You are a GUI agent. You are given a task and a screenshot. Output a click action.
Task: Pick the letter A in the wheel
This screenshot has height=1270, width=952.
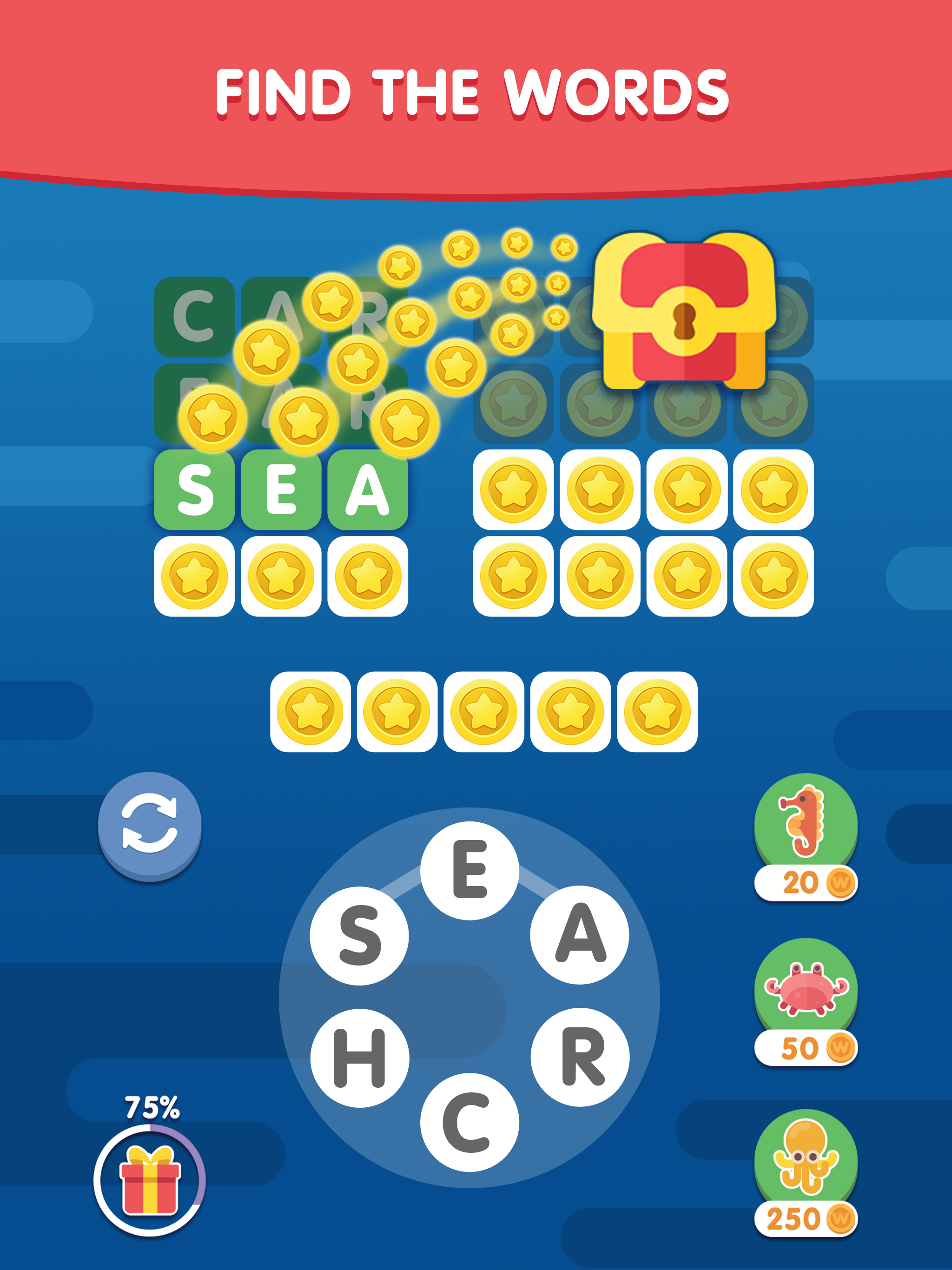click(579, 934)
